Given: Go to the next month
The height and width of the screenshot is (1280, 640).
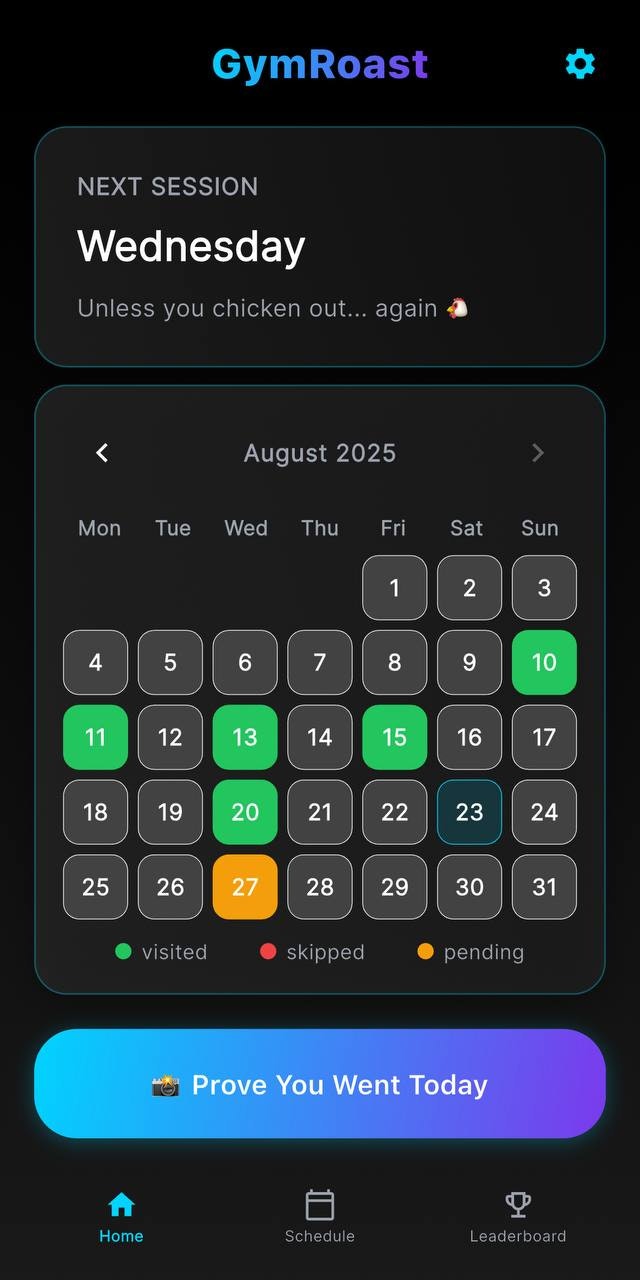Looking at the screenshot, I should (x=537, y=453).
